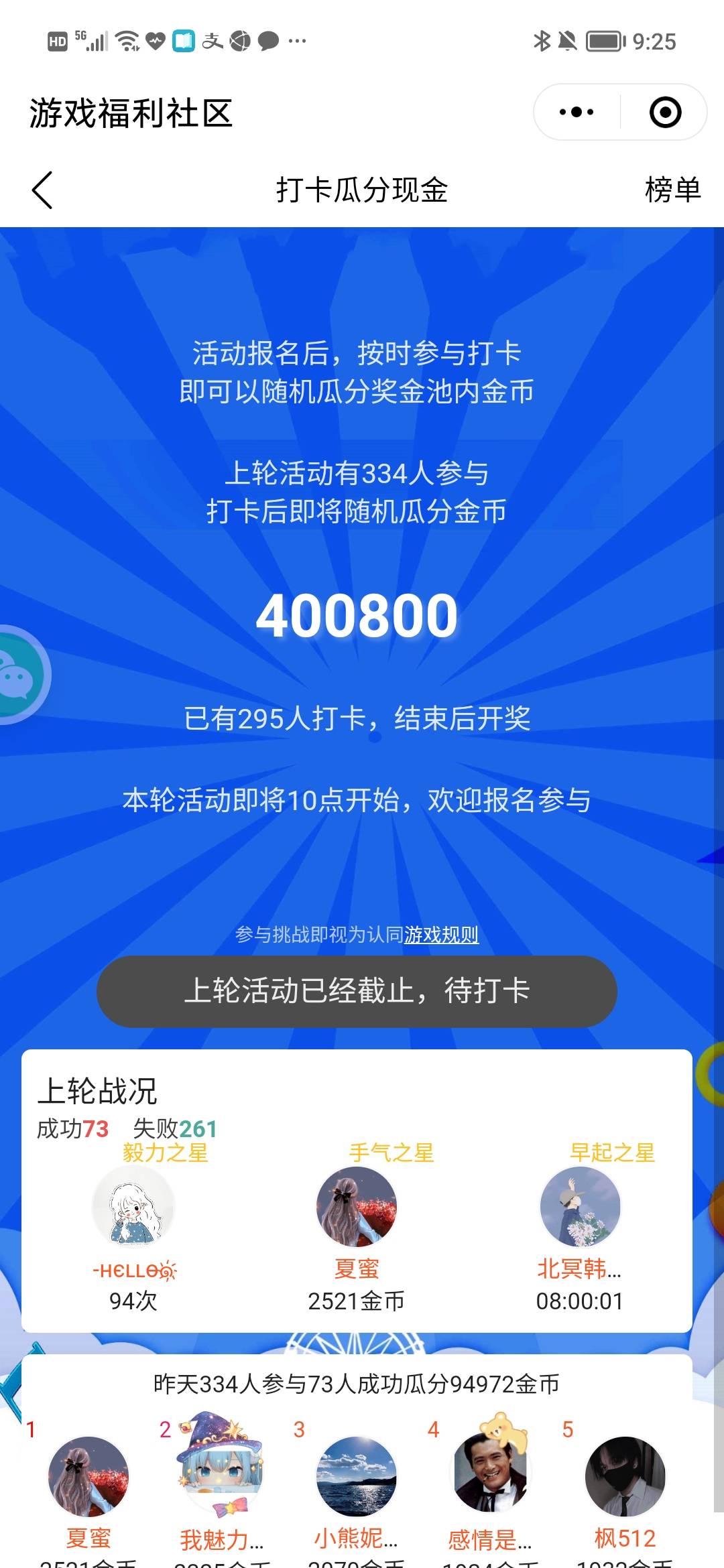Open the floating WeChat chat icon
Image resolution: width=724 pixels, height=1568 pixels.
pos(19,675)
